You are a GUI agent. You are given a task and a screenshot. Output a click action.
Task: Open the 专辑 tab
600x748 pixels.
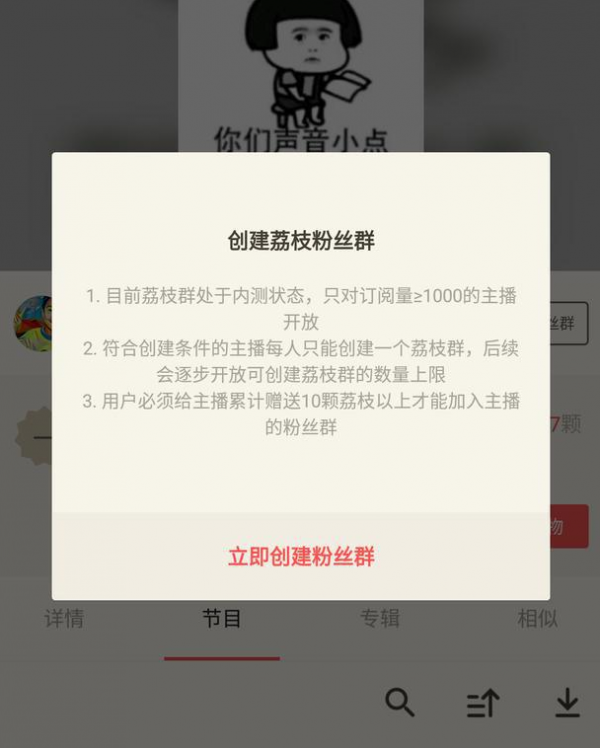point(380,619)
